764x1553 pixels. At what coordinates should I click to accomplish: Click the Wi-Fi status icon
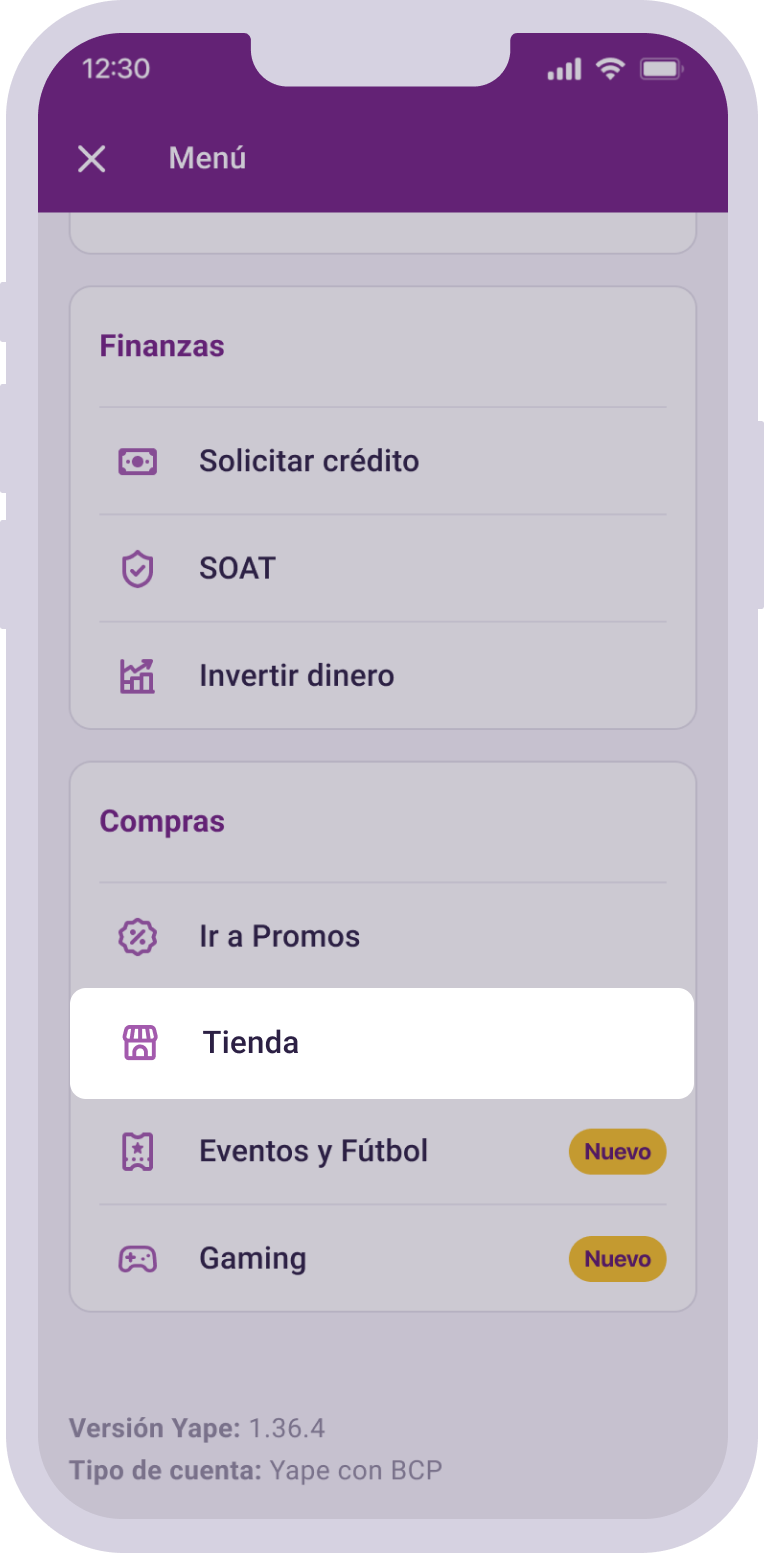click(610, 68)
